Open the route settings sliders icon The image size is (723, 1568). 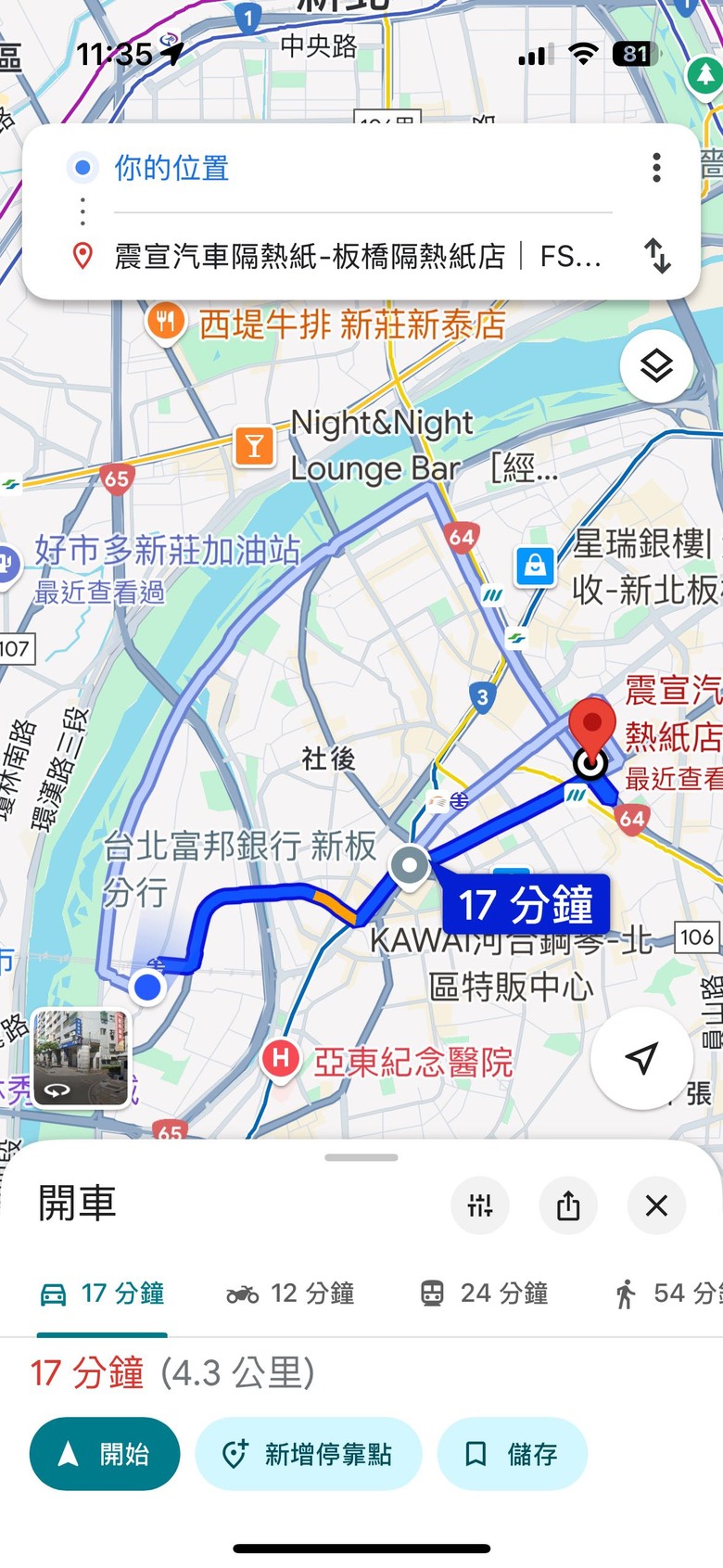pos(480,1205)
